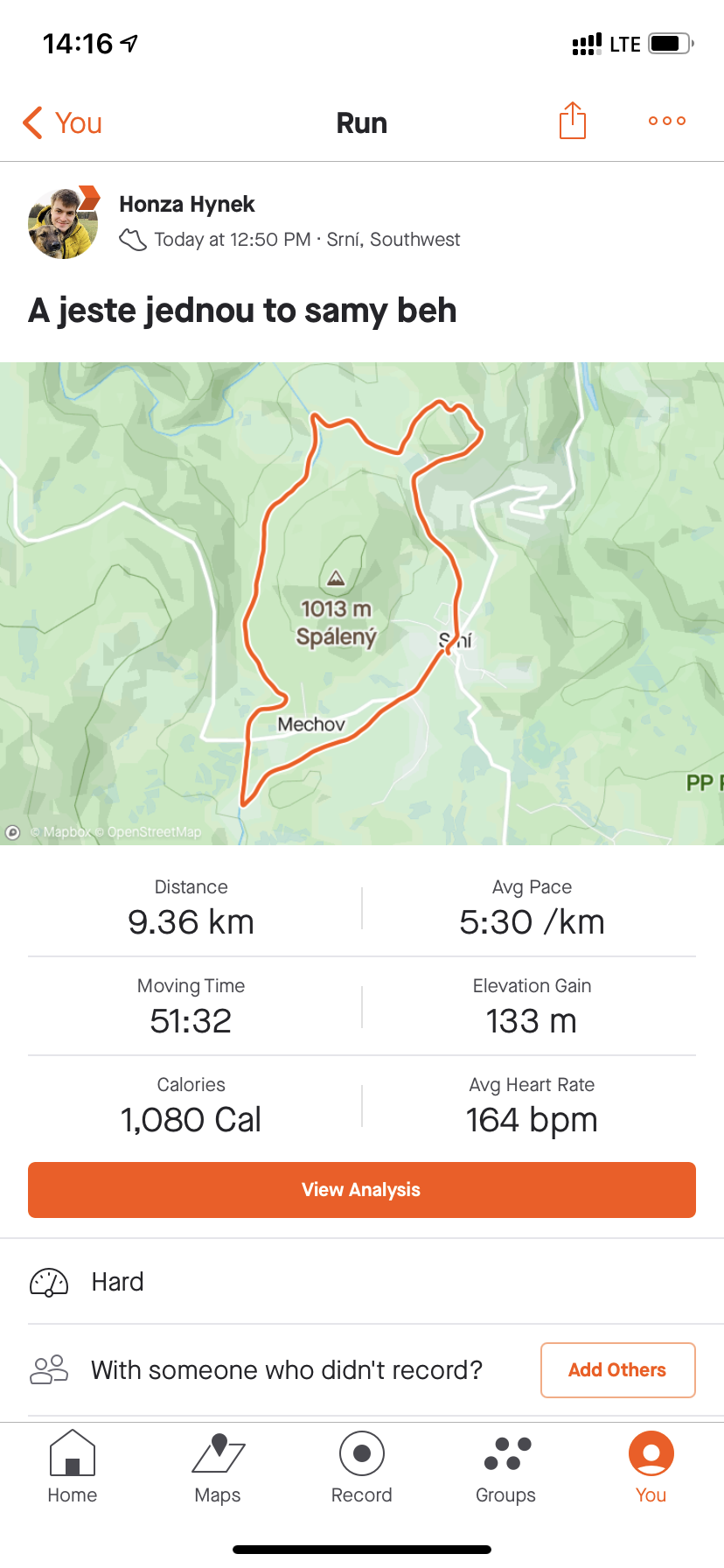Image resolution: width=724 pixels, height=1568 pixels.
Task: Open the Record tab
Action: click(x=362, y=1467)
